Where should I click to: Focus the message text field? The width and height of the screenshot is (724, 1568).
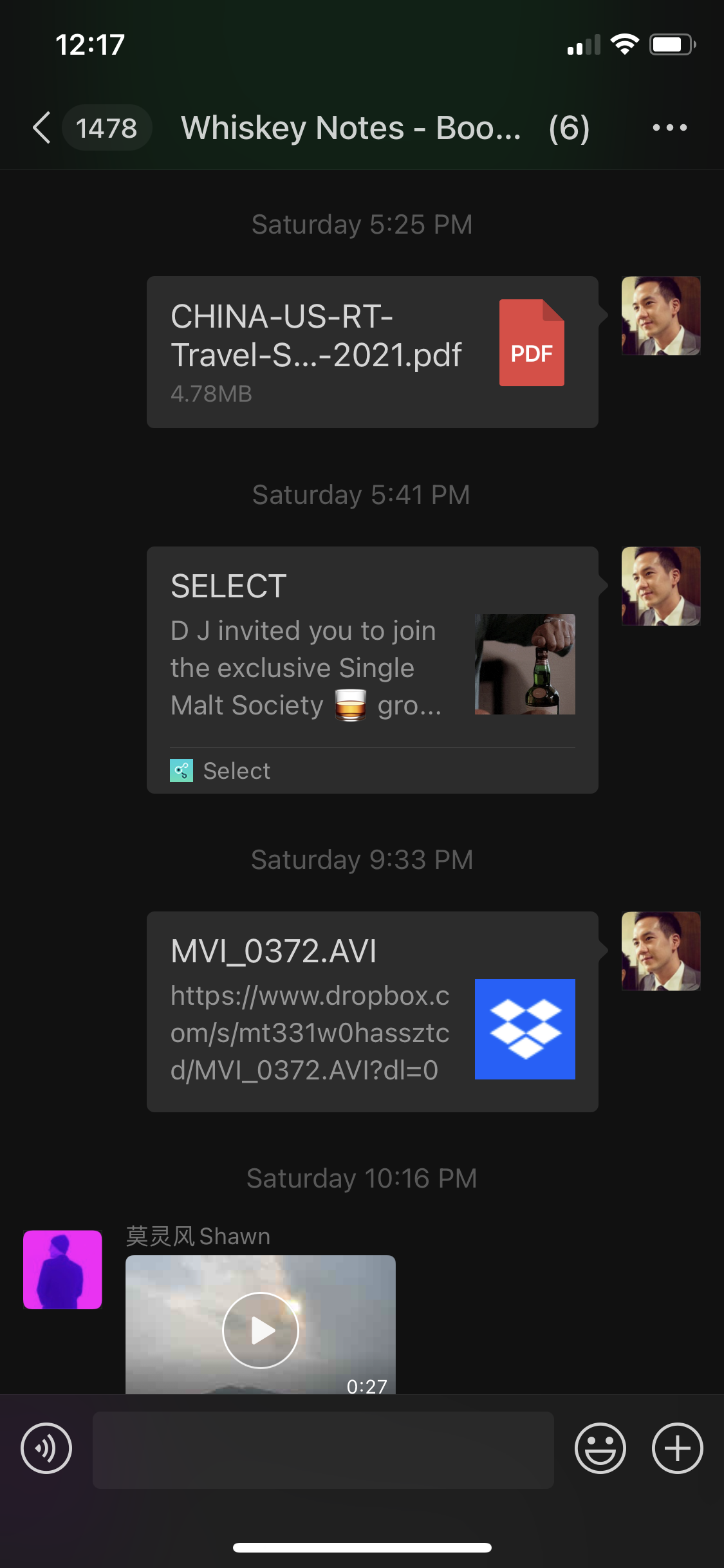coord(323,1450)
